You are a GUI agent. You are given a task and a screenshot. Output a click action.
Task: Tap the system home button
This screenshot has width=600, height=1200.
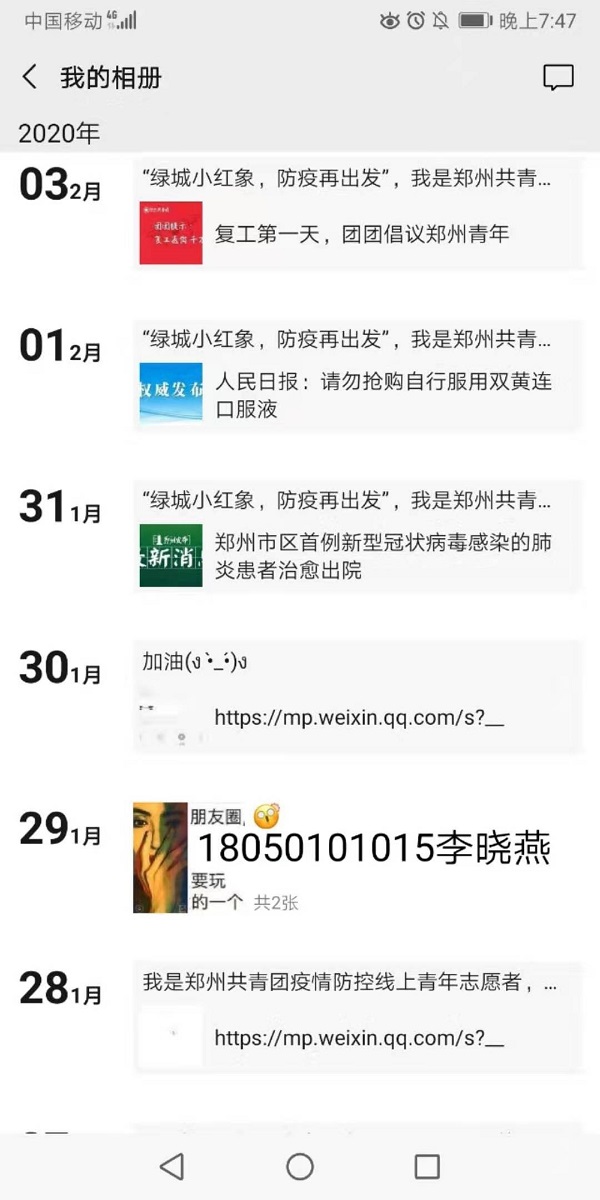click(300, 1166)
